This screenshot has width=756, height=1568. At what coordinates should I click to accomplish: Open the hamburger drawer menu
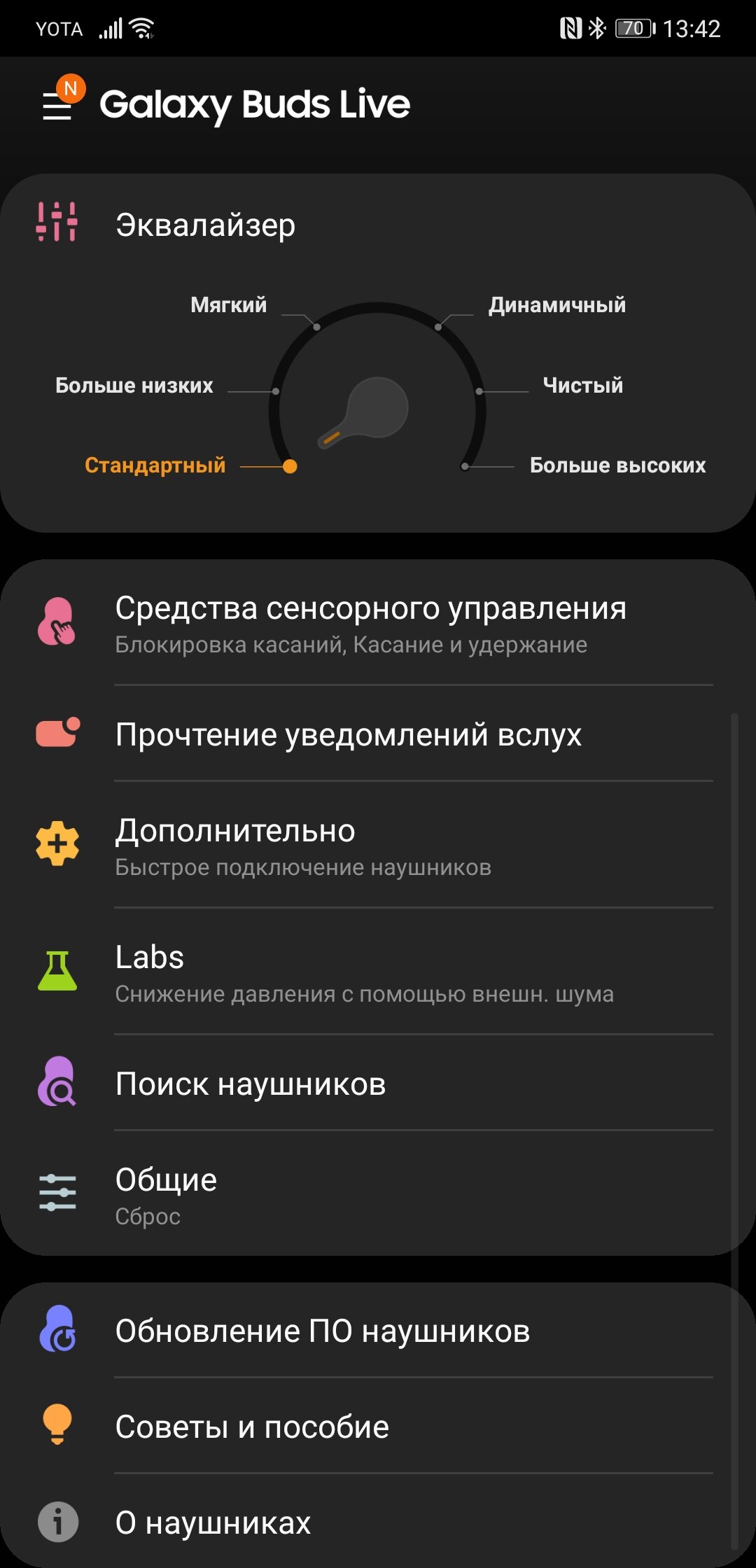57,106
